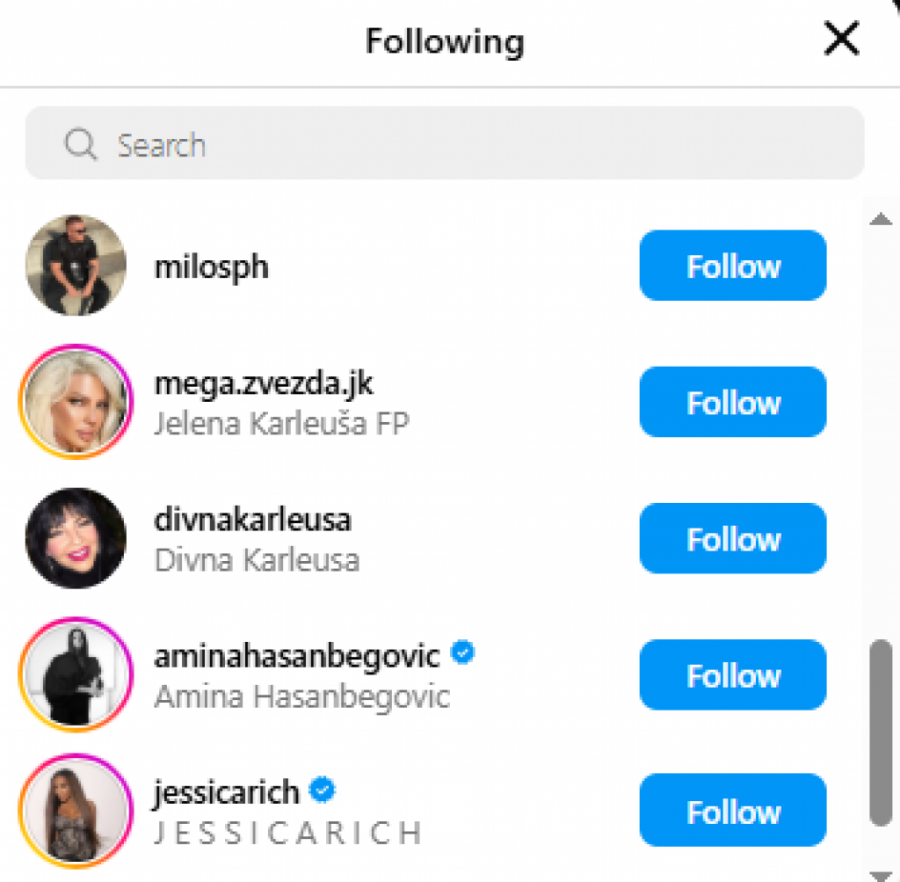Viewport: 900px width, 882px height.
Task: Click the scrollbar up arrow
Action: [880, 219]
